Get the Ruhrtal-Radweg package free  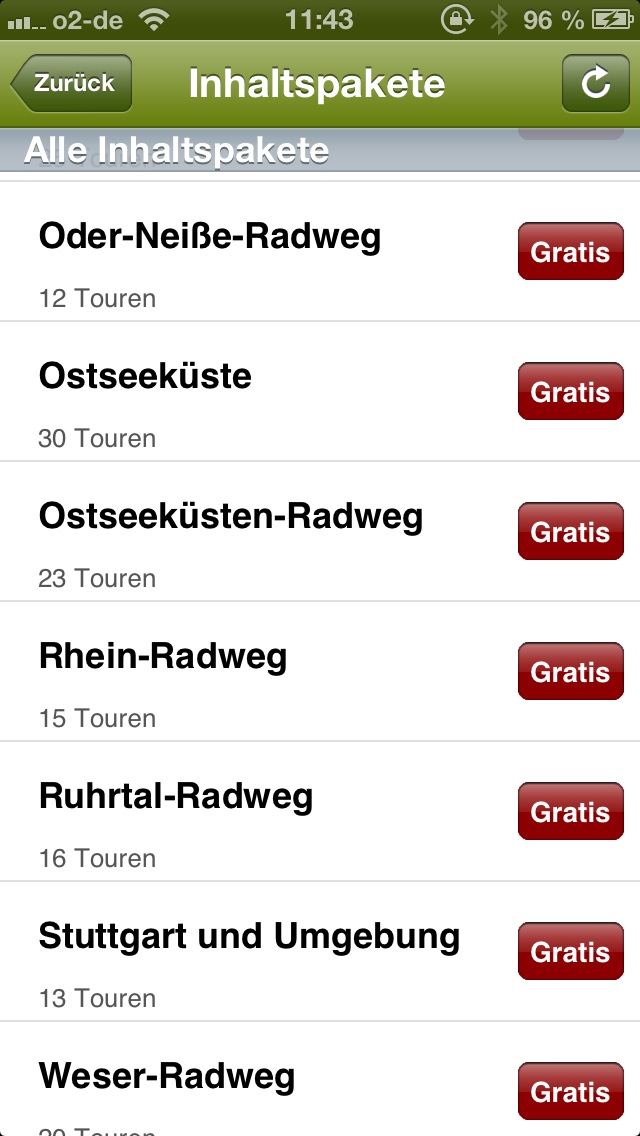pyautogui.click(x=570, y=812)
